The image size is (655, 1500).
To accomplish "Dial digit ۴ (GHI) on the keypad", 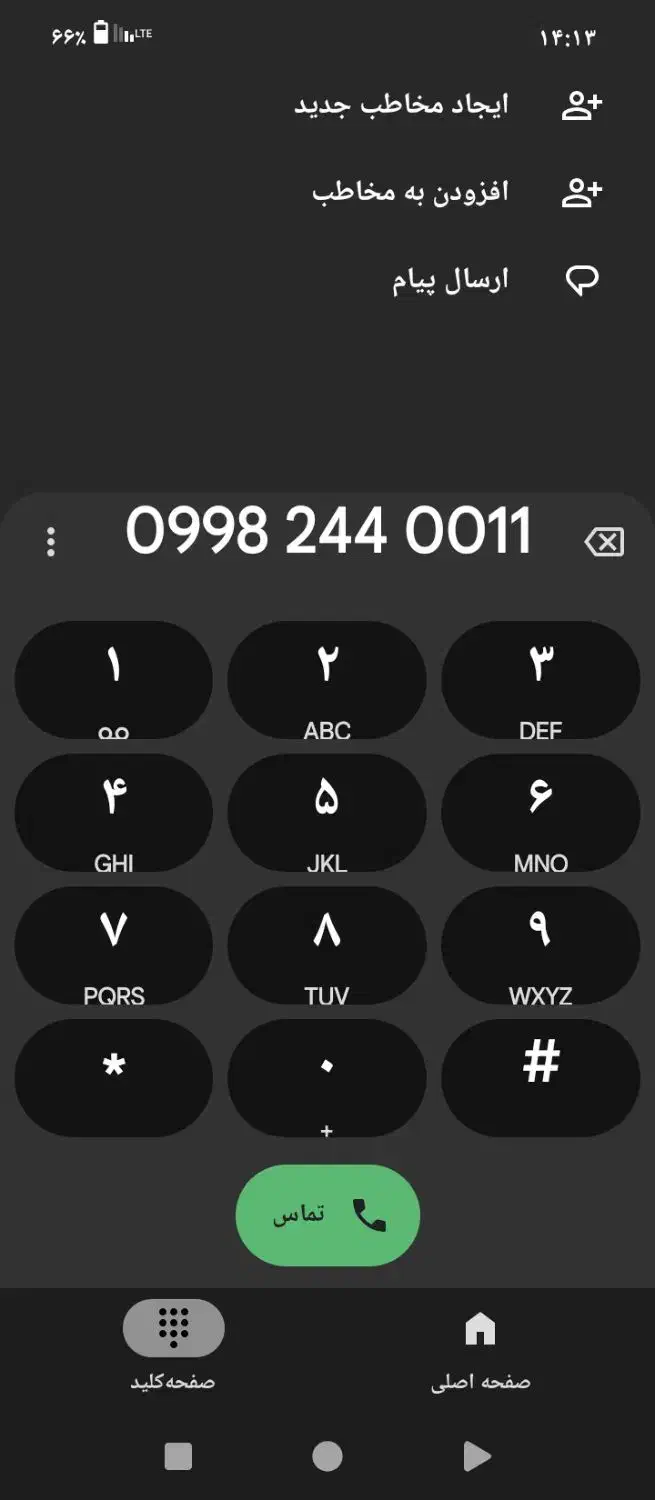I will (x=114, y=812).
